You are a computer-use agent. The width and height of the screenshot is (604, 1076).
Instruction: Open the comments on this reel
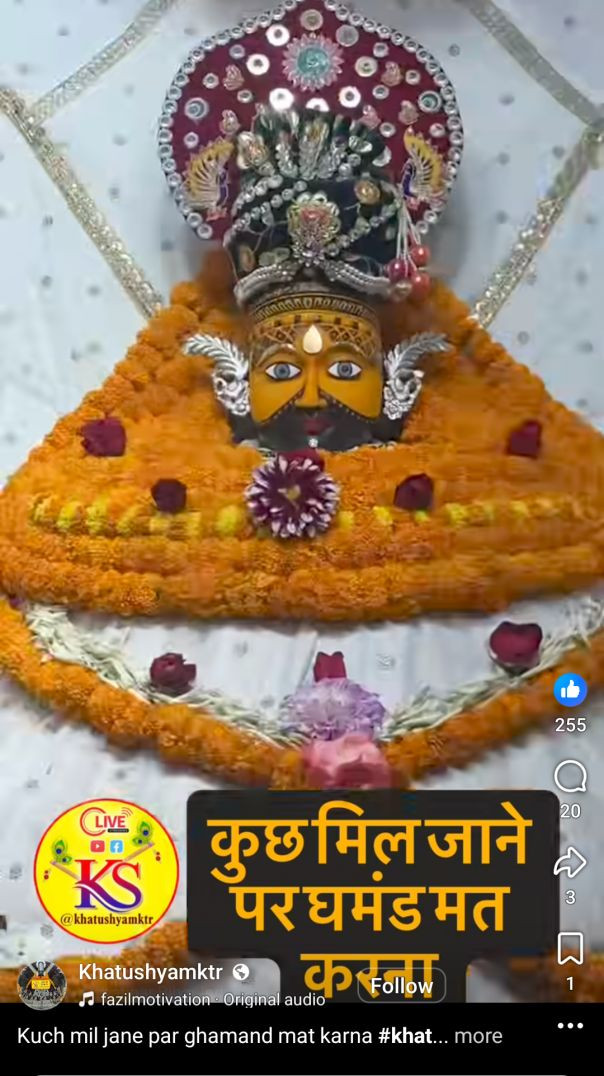(570, 777)
